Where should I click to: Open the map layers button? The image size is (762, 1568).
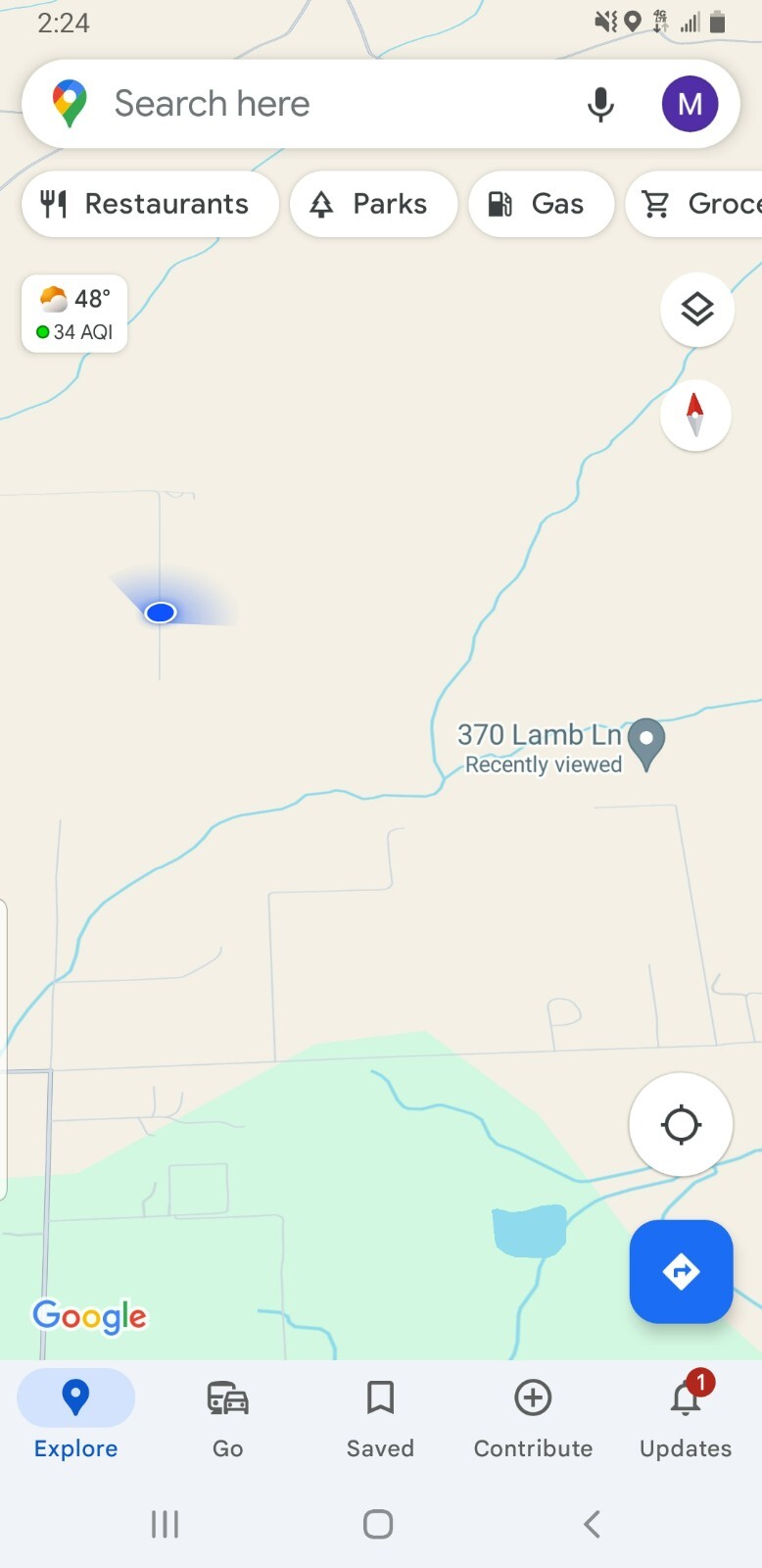pyautogui.click(x=697, y=310)
